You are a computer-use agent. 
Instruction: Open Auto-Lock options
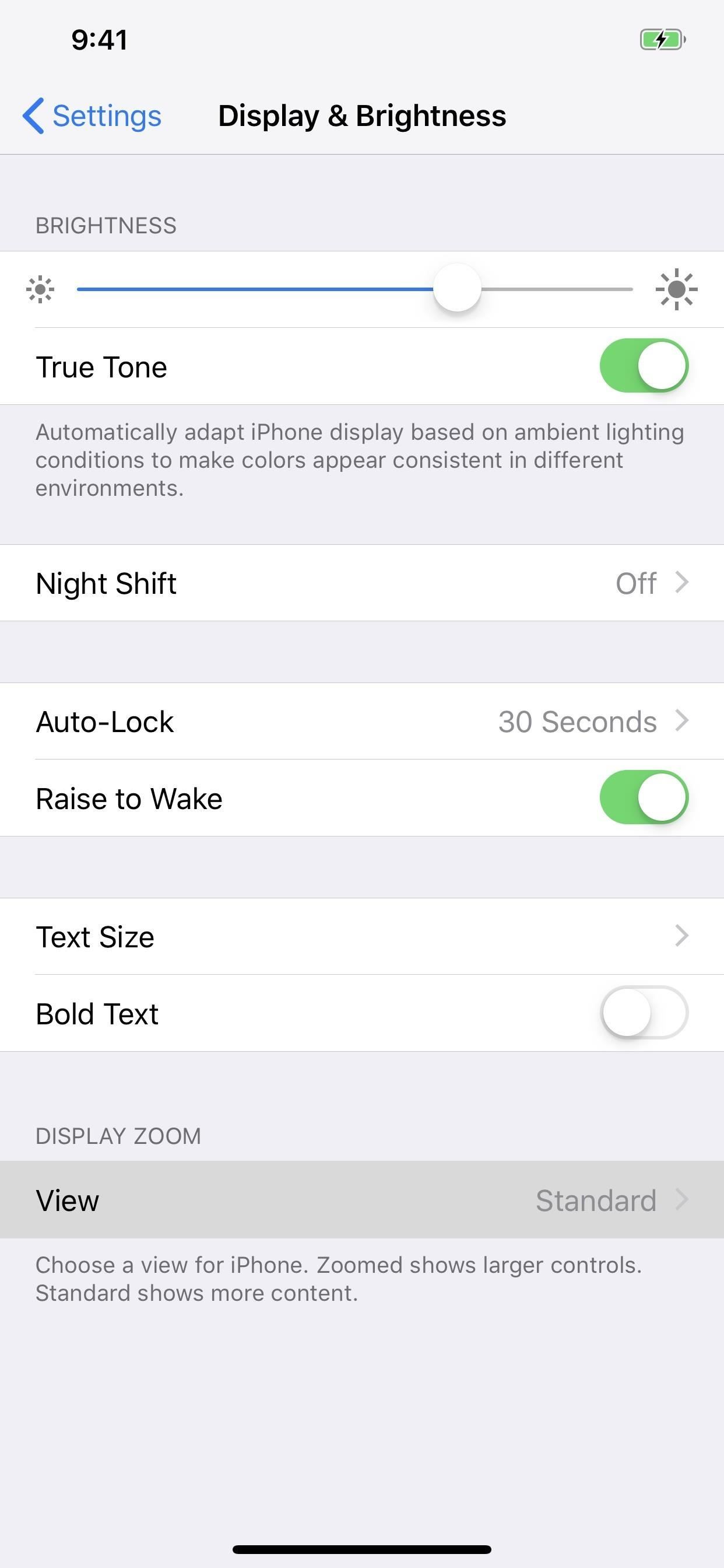tap(362, 722)
